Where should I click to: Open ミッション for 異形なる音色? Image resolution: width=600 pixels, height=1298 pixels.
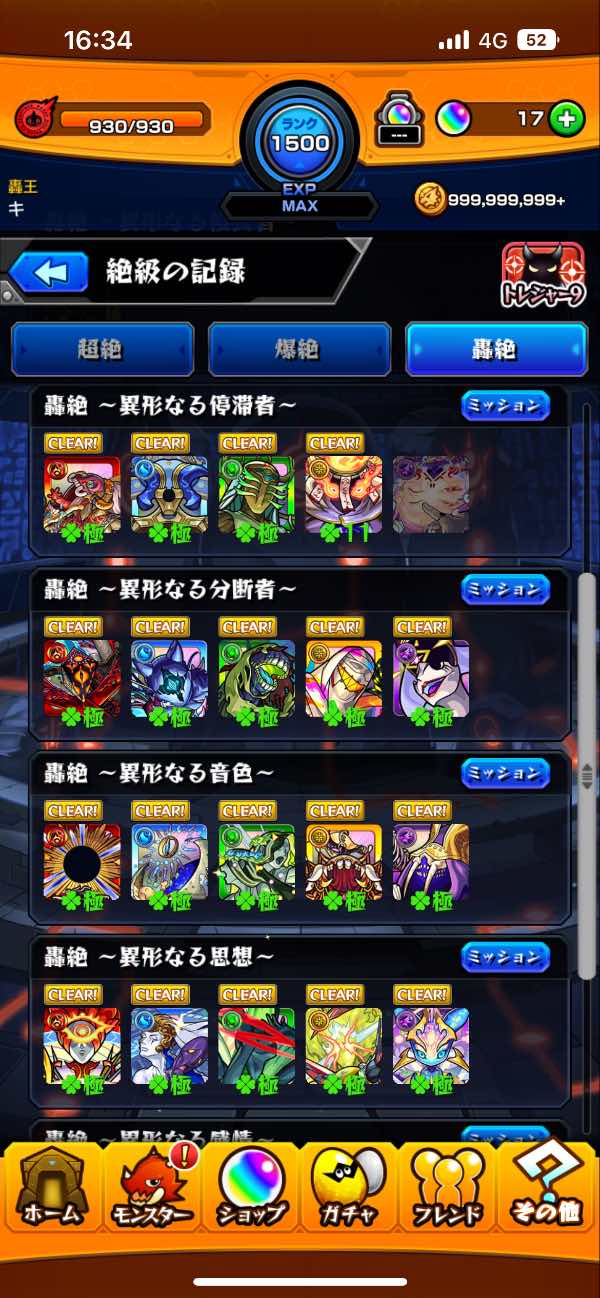506,774
